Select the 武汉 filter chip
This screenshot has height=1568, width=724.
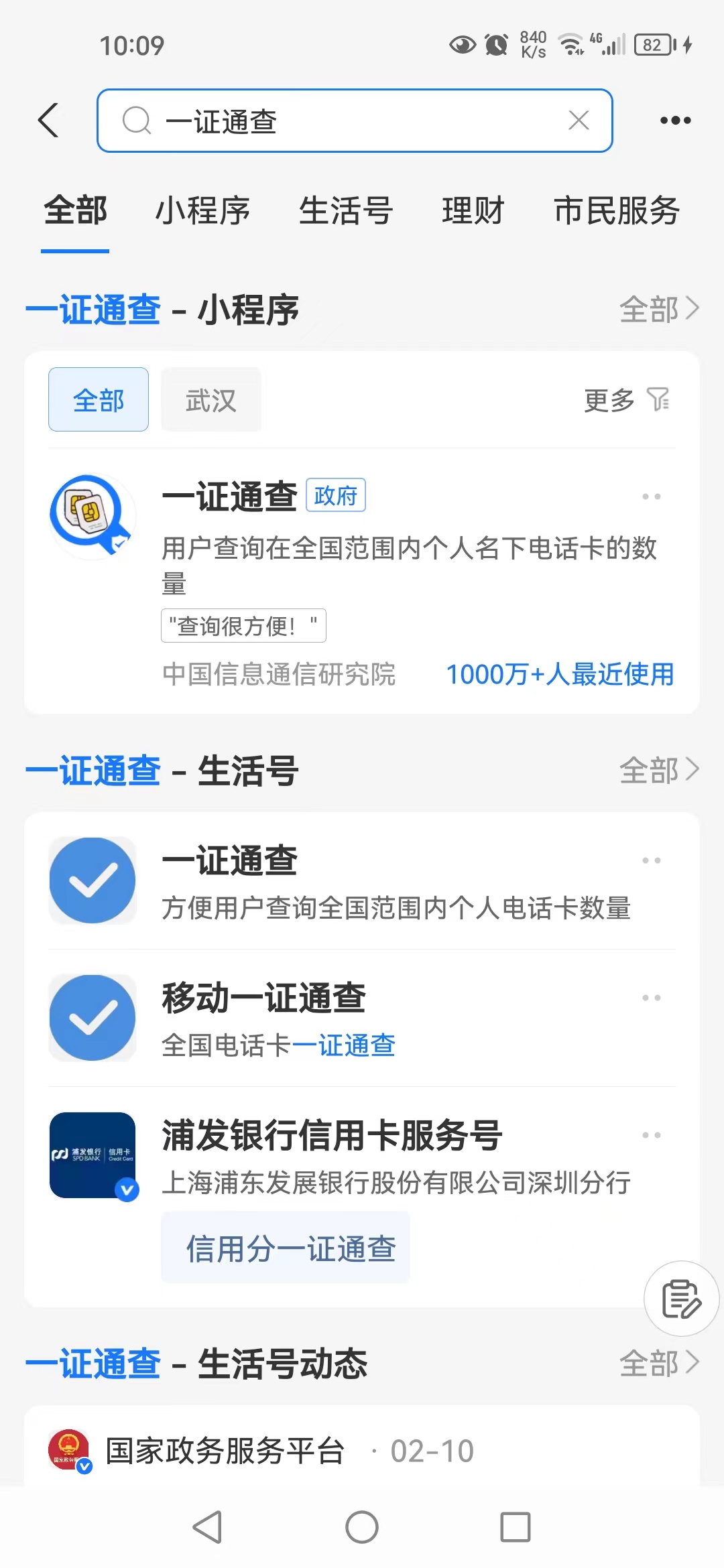pyautogui.click(x=210, y=399)
